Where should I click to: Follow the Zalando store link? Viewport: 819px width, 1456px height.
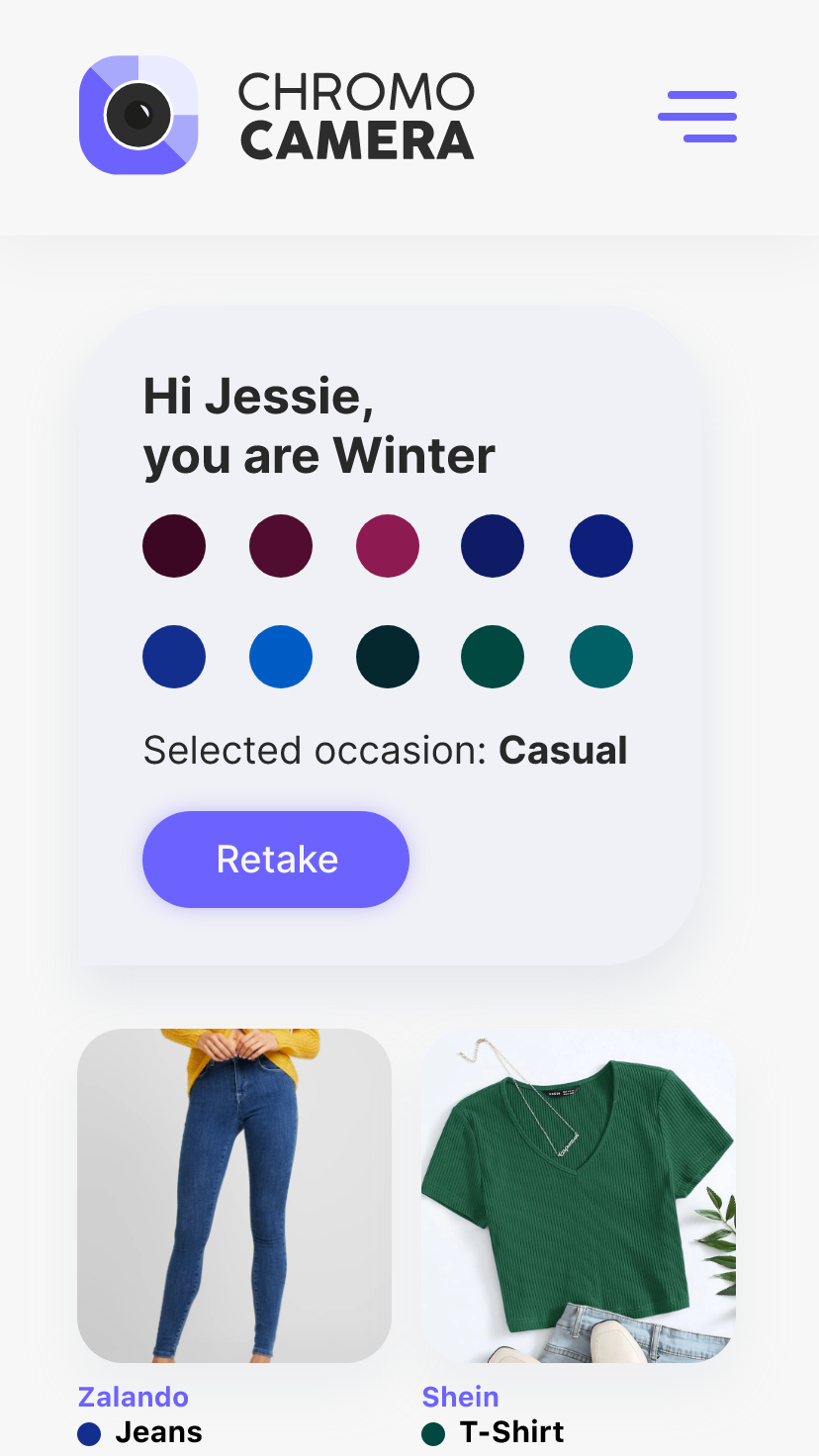coord(134,1397)
